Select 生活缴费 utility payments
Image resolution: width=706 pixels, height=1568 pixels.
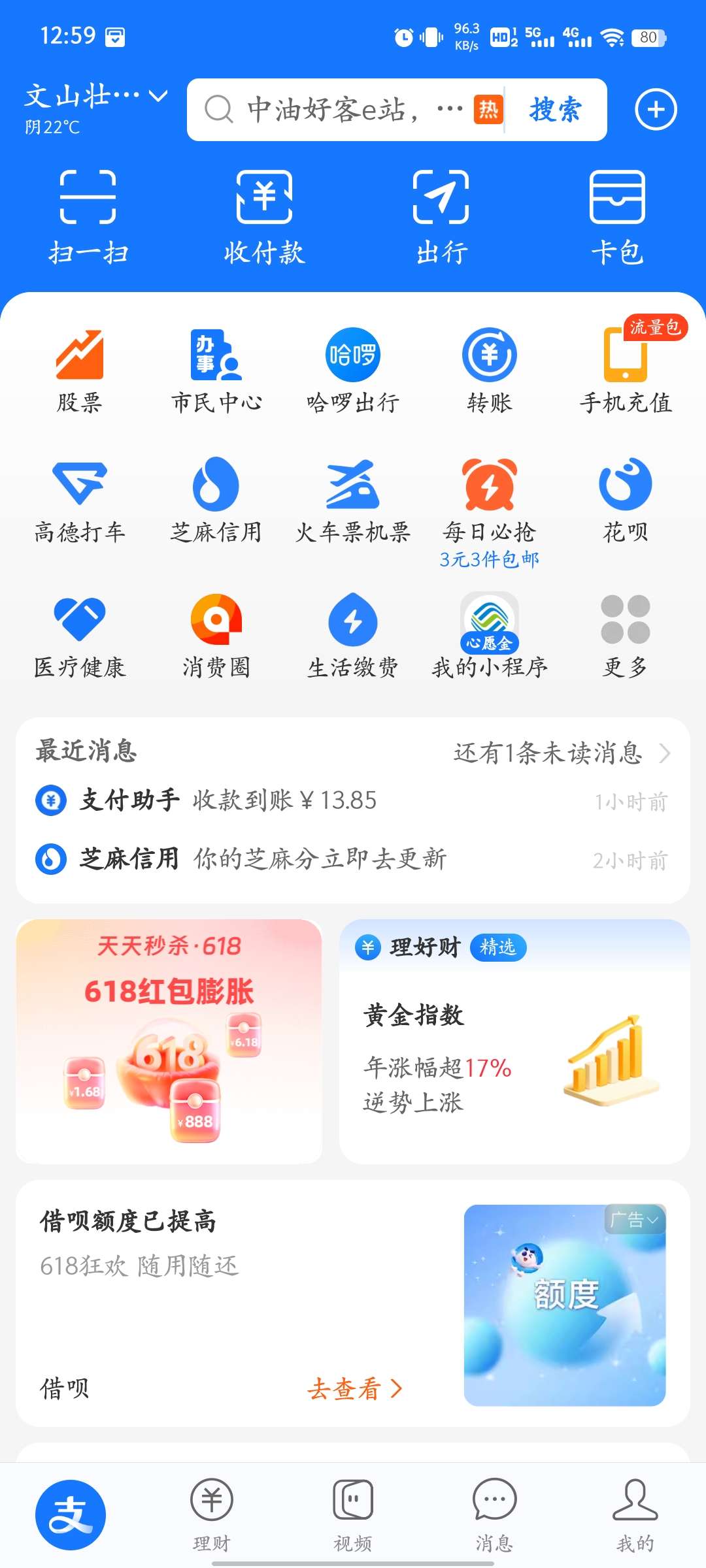click(352, 635)
